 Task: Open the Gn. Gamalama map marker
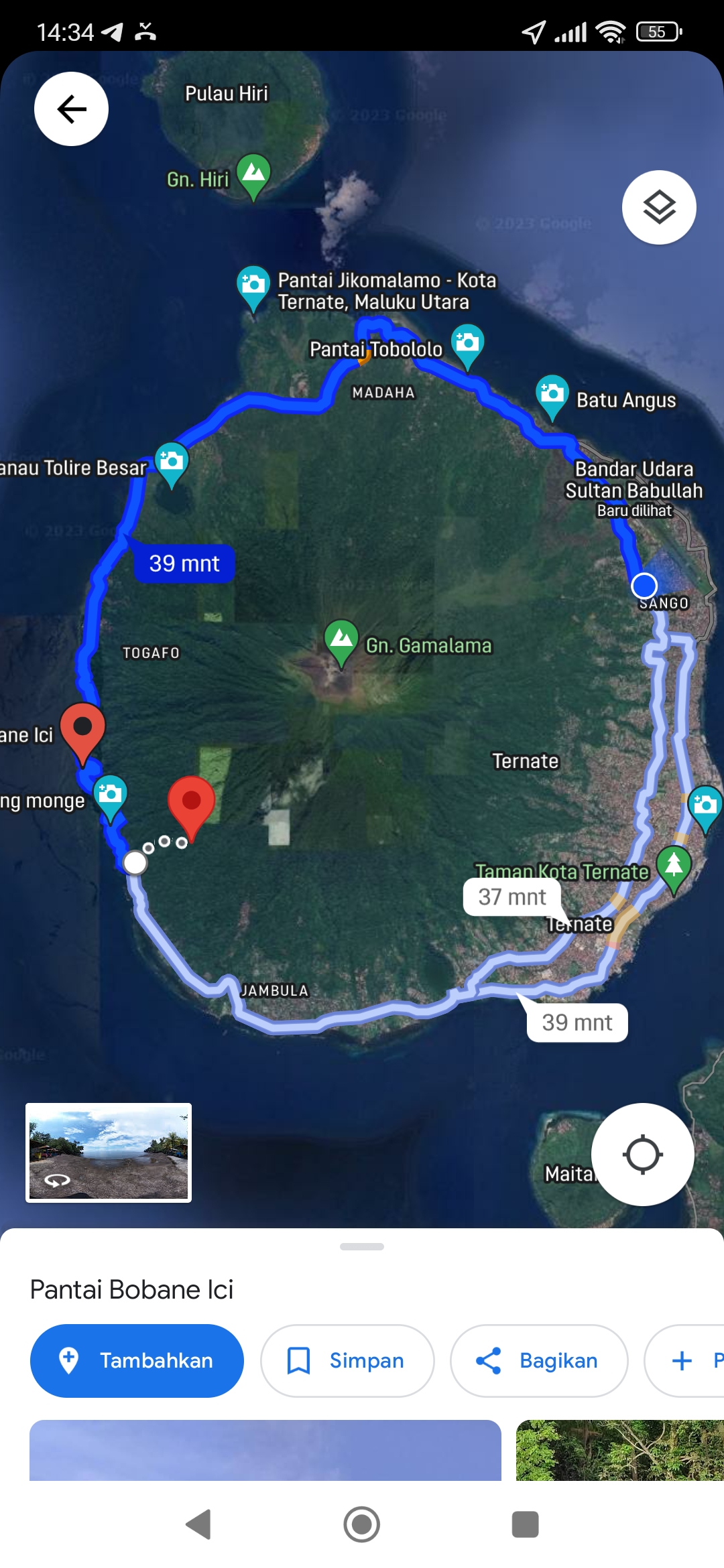tap(341, 643)
